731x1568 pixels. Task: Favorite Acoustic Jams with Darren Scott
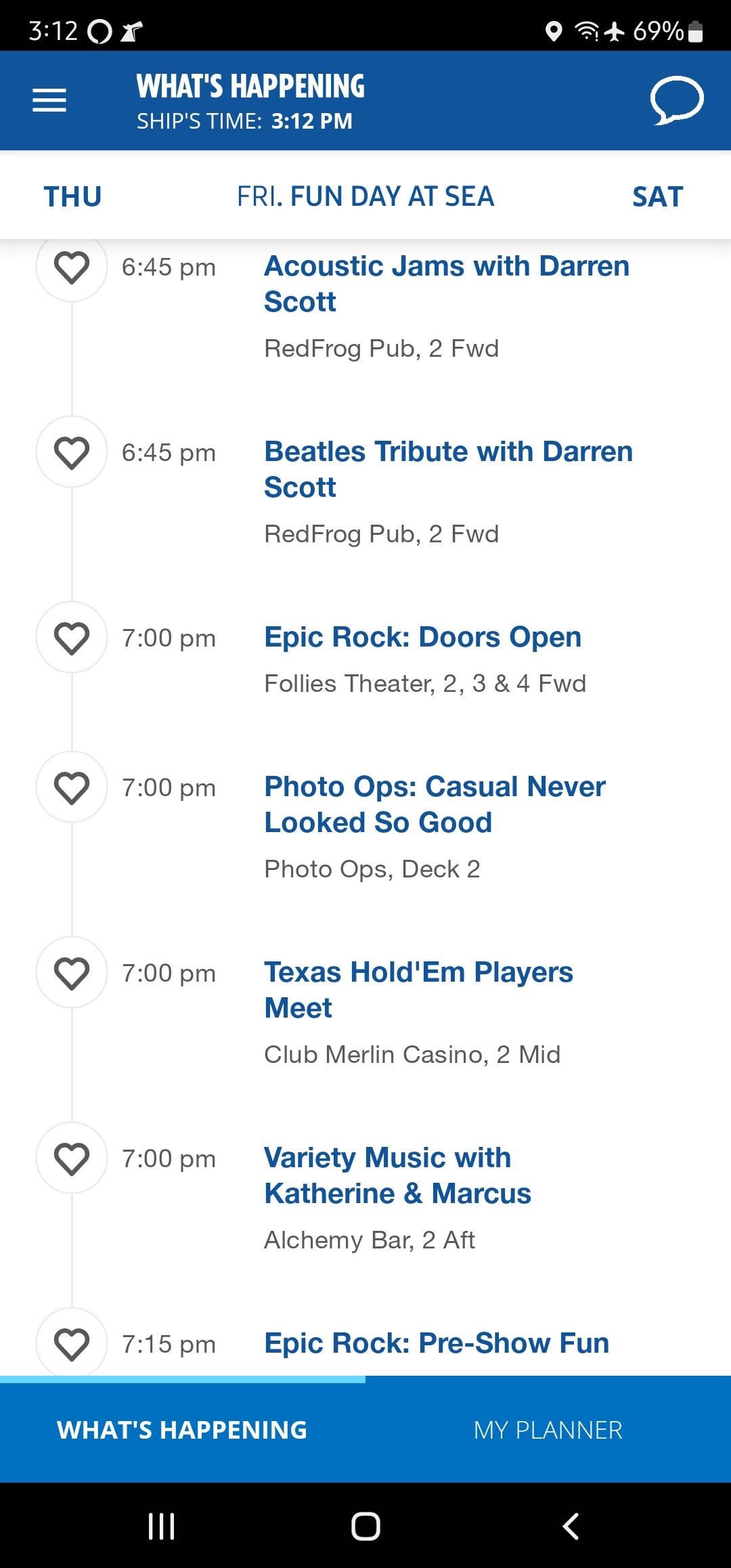point(72,267)
